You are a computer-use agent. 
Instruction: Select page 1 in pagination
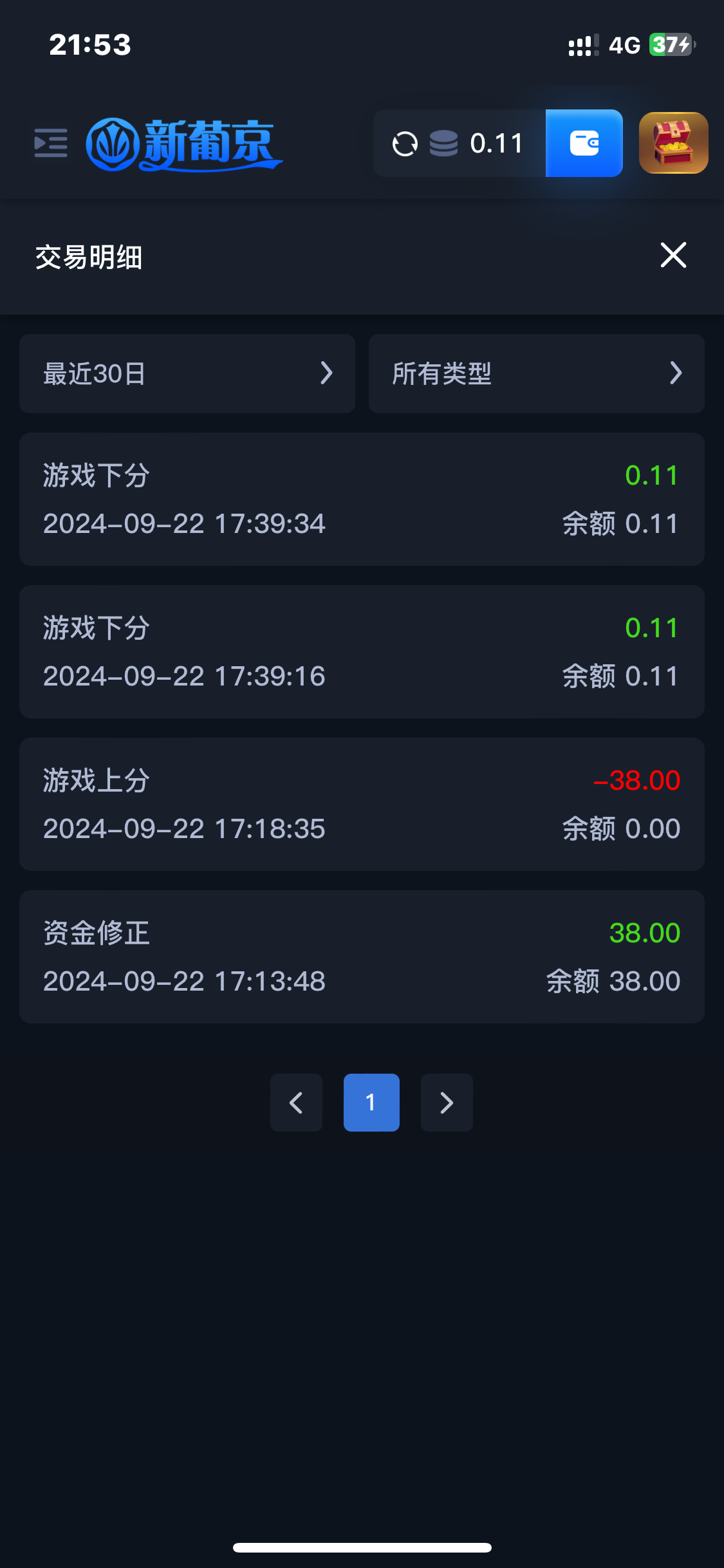[371, 1103]
